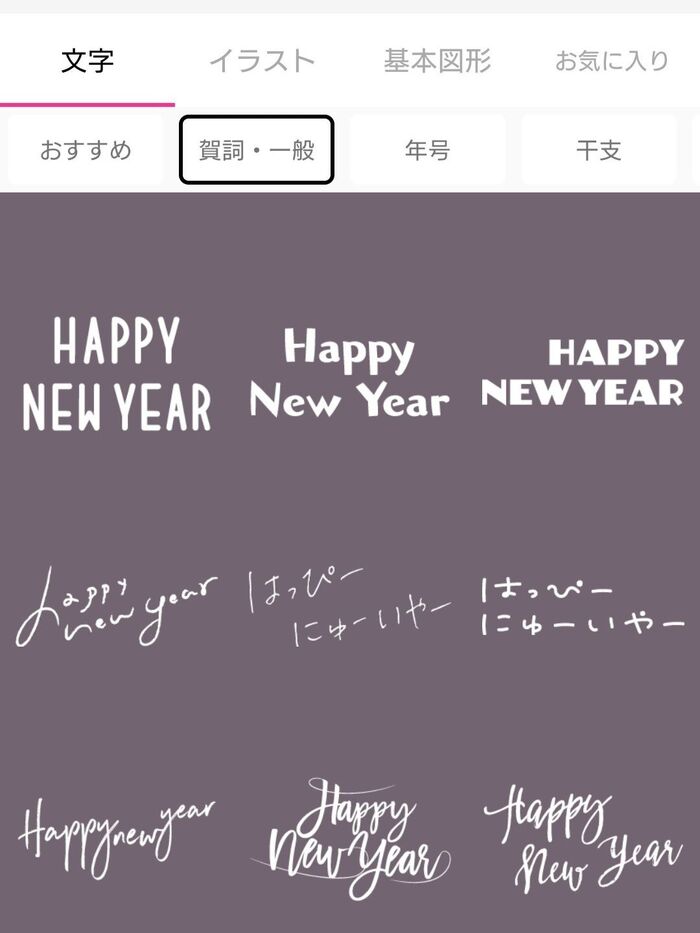The width and height of the screenshot is (700, 933).
Task: Open the お気に入り tab
Action: point(611,61)
